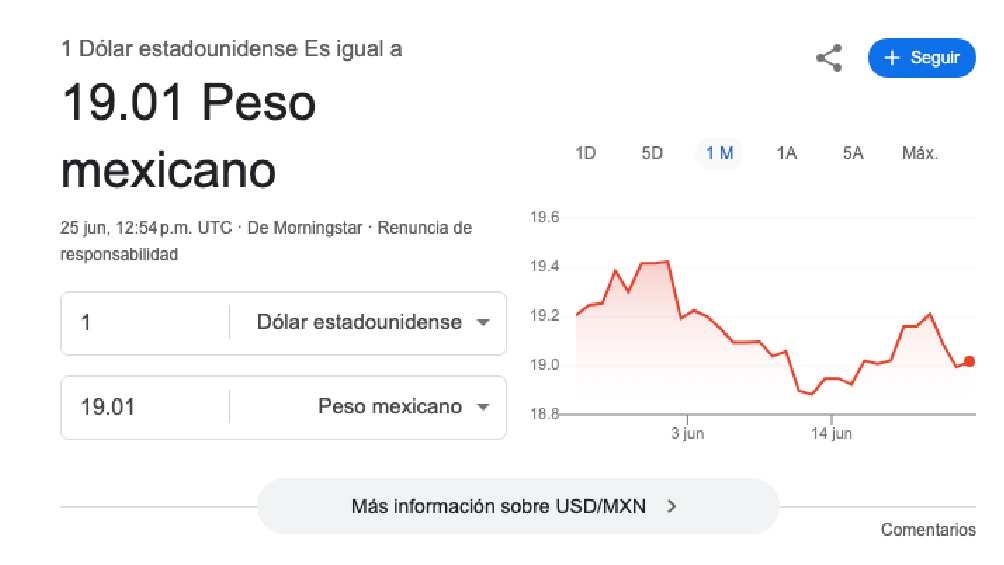View the Máx. chart range

[919, 153]
